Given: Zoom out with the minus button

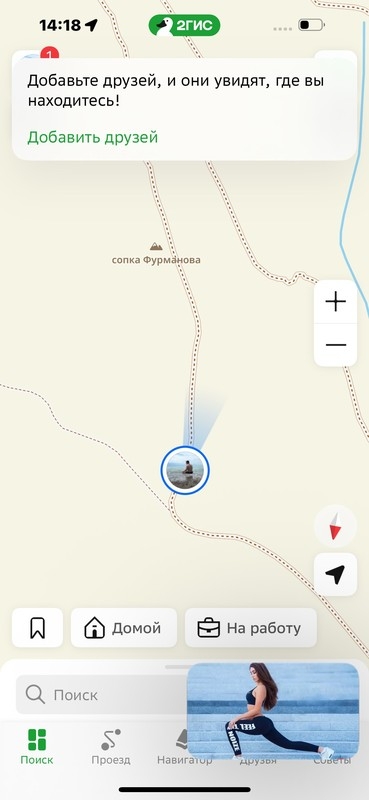Looking at the screenshot, I should pyautogui.click(x=335, y=345).
